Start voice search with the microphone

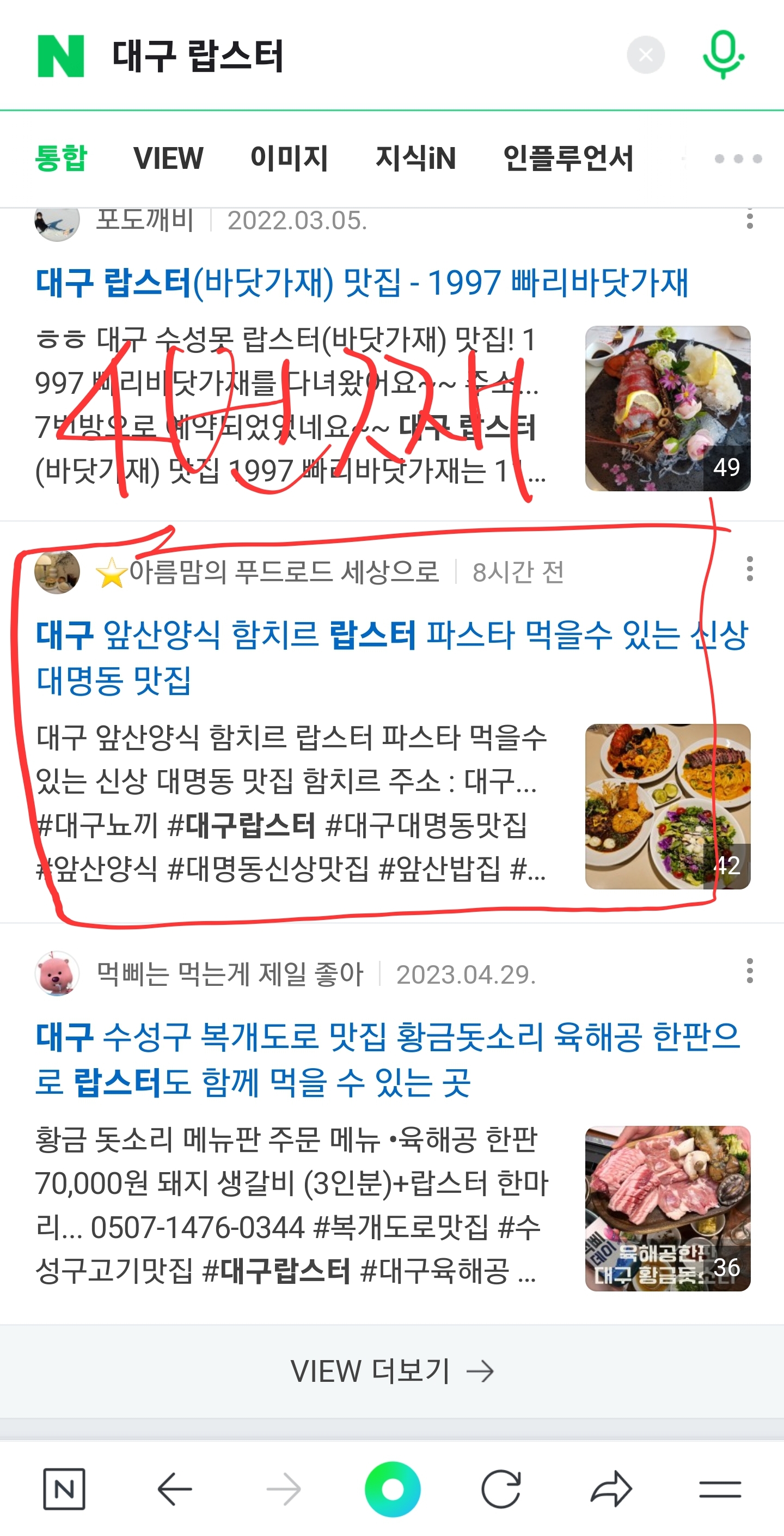pos(722,55)
